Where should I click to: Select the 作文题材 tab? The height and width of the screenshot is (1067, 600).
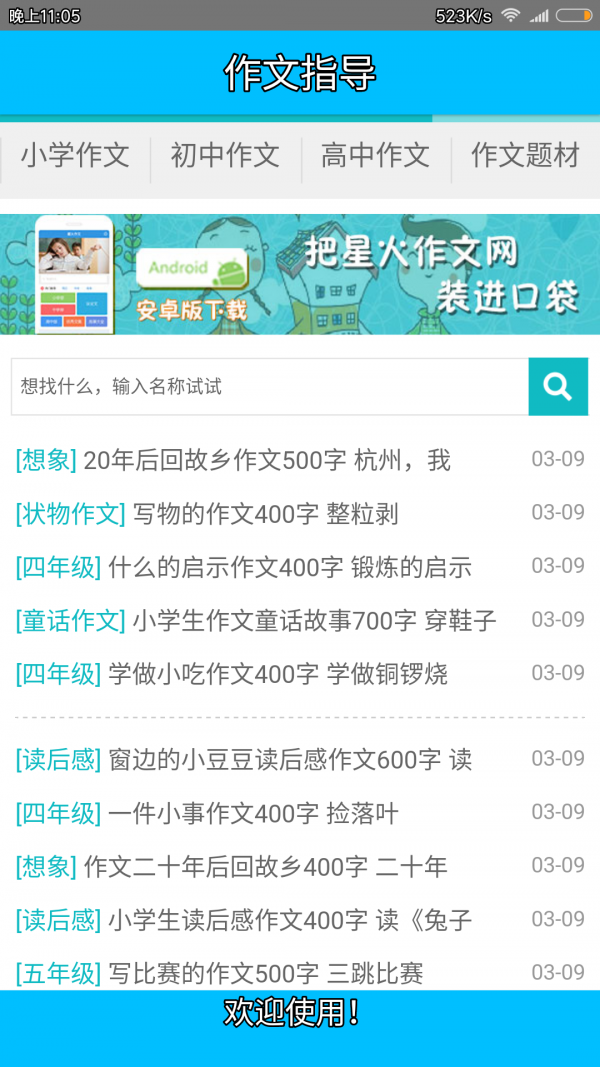(x=525, y=156)
